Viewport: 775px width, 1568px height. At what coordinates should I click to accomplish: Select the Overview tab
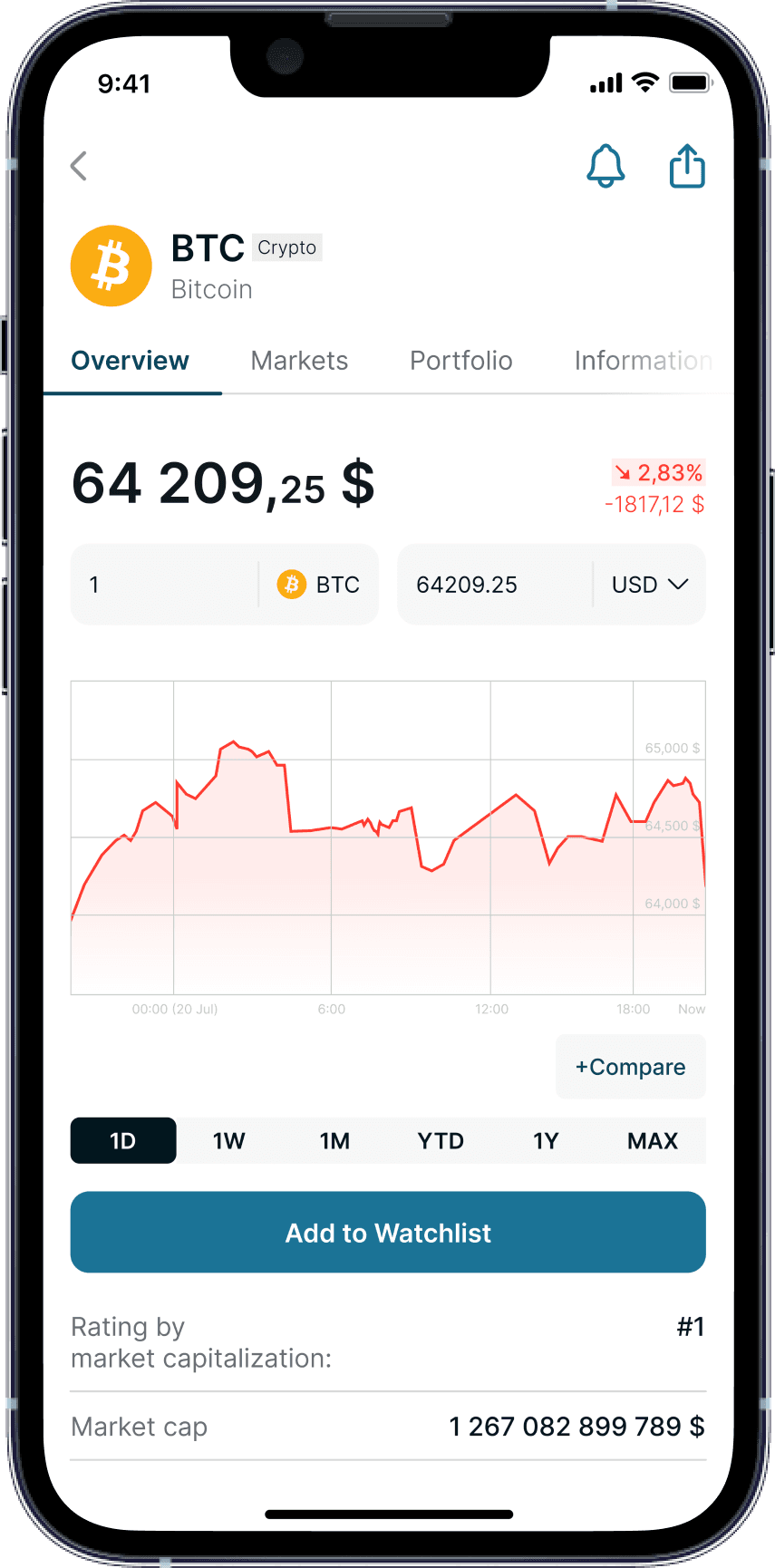click(x=131, y=361)
